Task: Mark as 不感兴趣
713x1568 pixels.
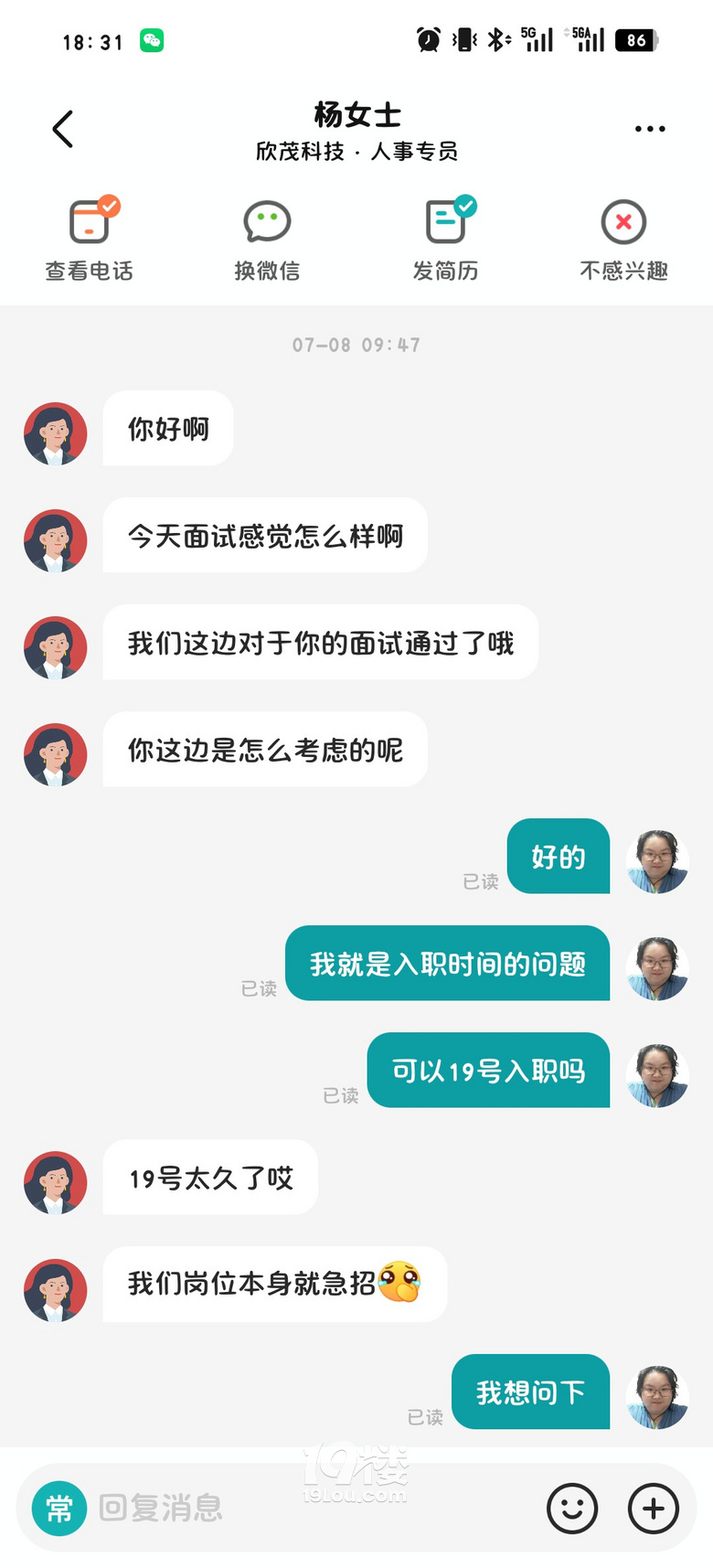Action: tap(623, 239)
